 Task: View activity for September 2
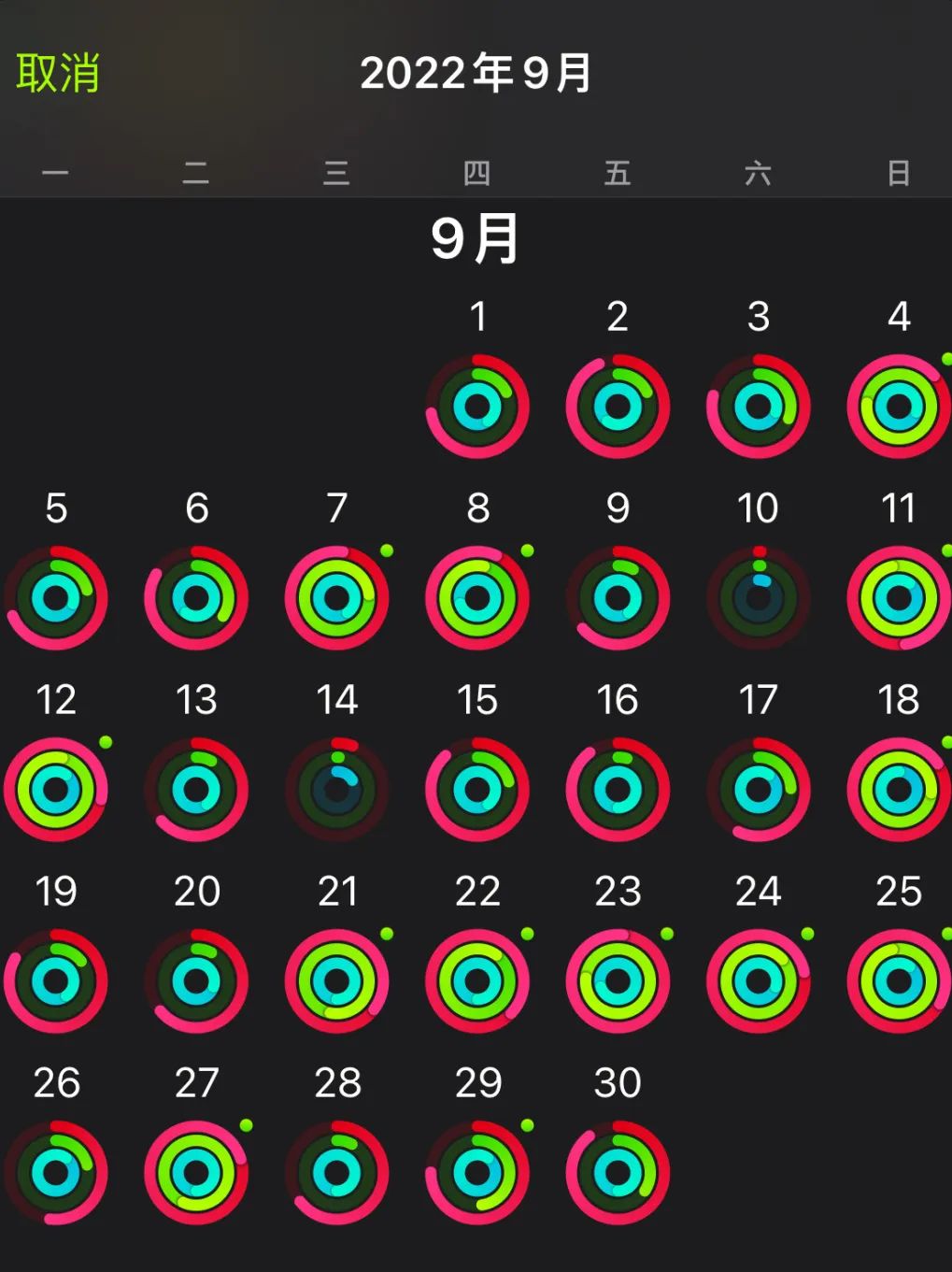pos(618,407)
